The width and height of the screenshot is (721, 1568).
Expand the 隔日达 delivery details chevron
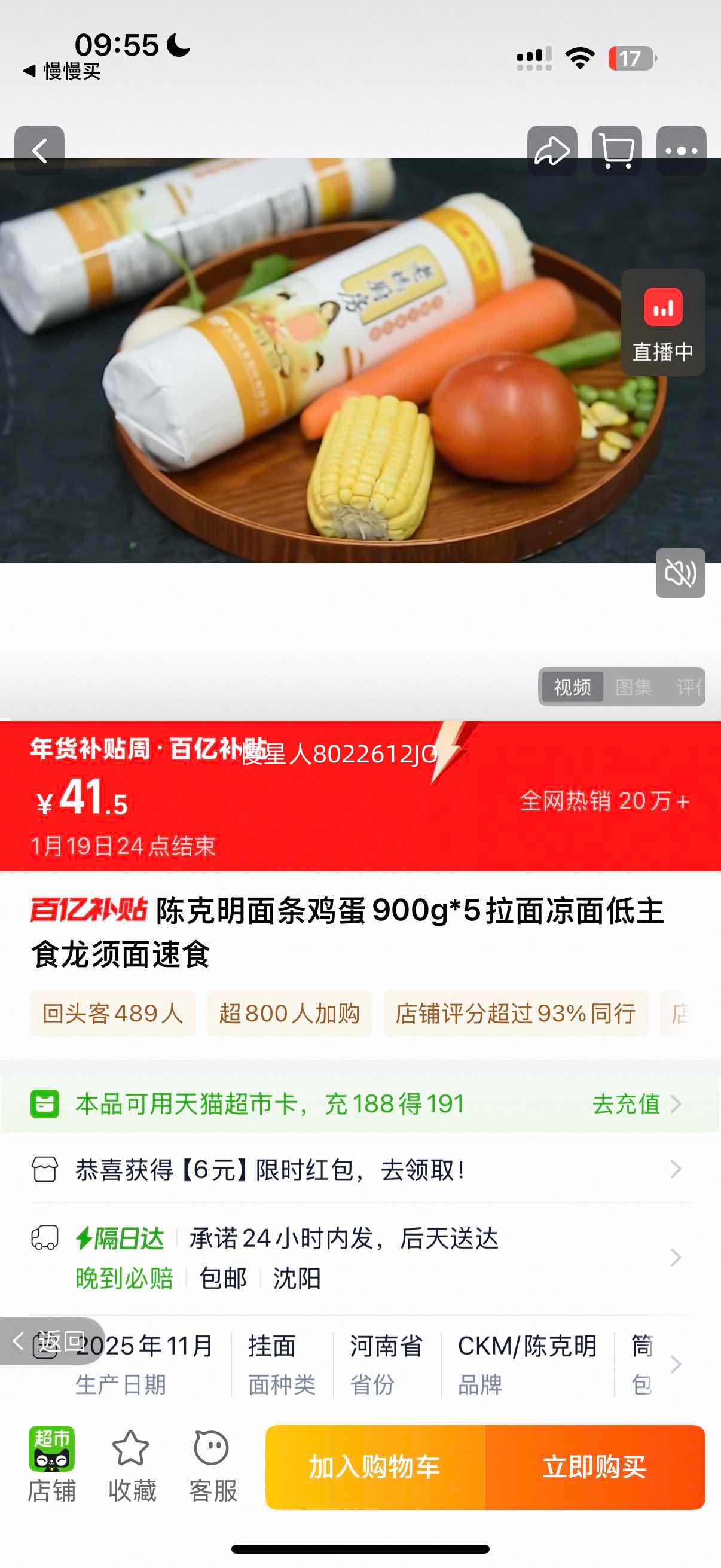[676, 1257]
